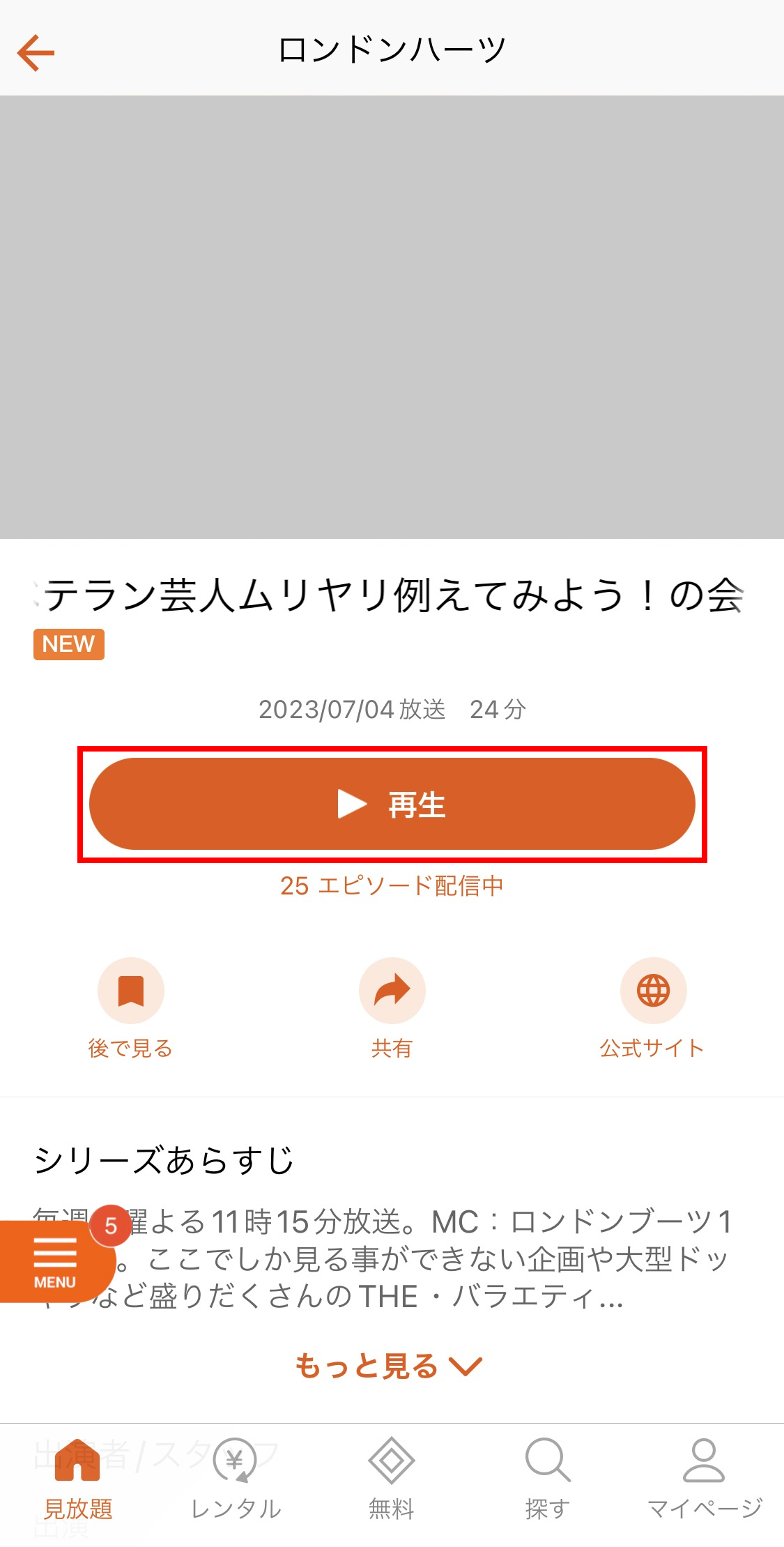Expand synopsis with もっと見る
784x1547 pixels.
point(389,1366)
